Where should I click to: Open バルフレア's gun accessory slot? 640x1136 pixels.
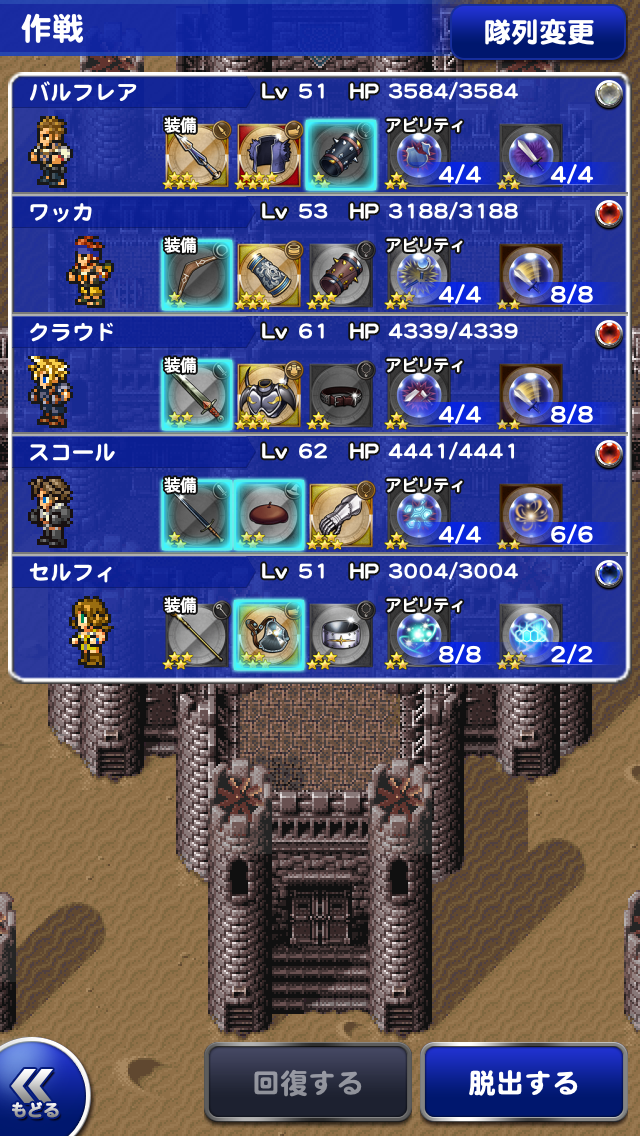pos(341,153)
